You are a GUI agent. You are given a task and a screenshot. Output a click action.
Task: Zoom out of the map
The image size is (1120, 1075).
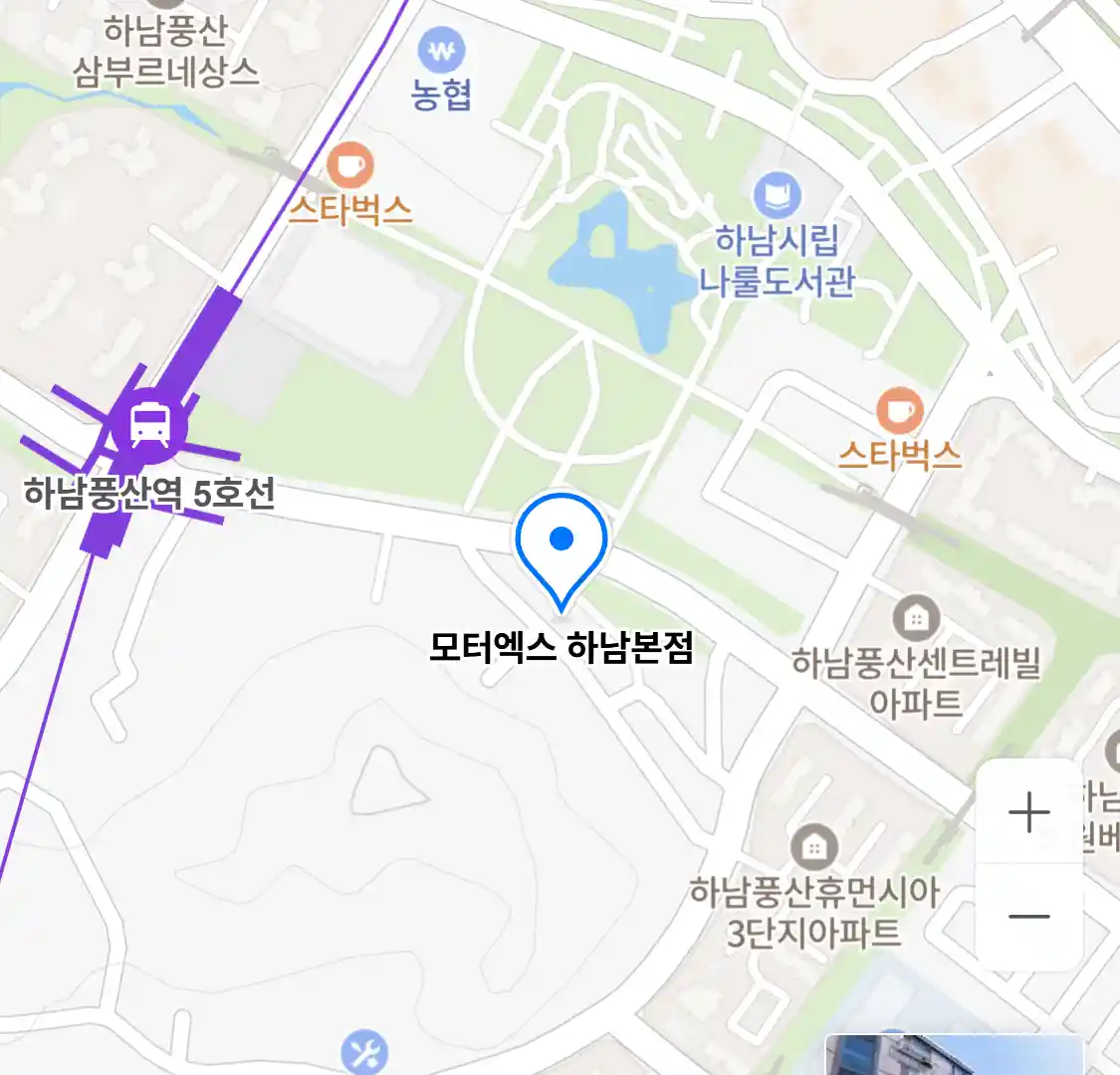pos(1029,917)
